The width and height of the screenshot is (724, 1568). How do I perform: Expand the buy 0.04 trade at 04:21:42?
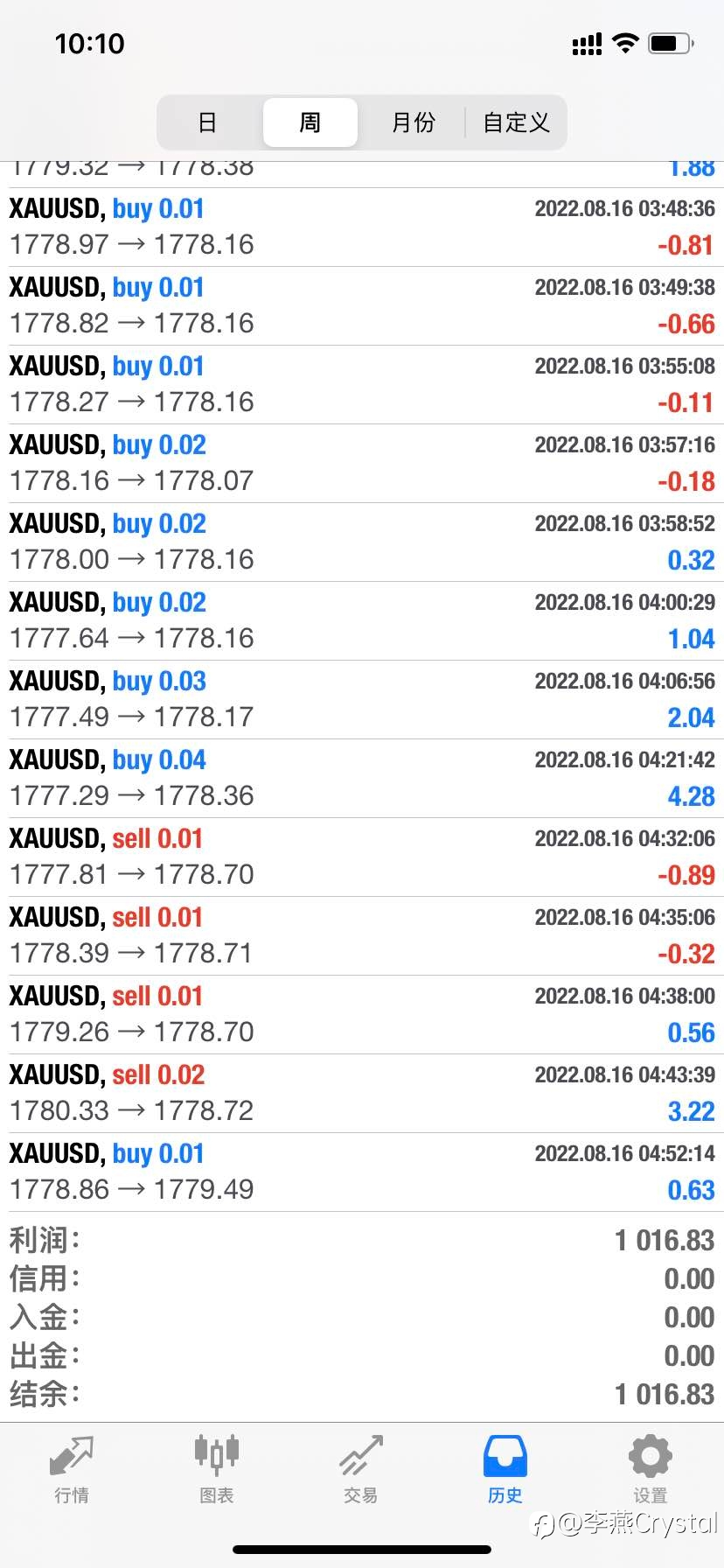click(x=362, y=779)
